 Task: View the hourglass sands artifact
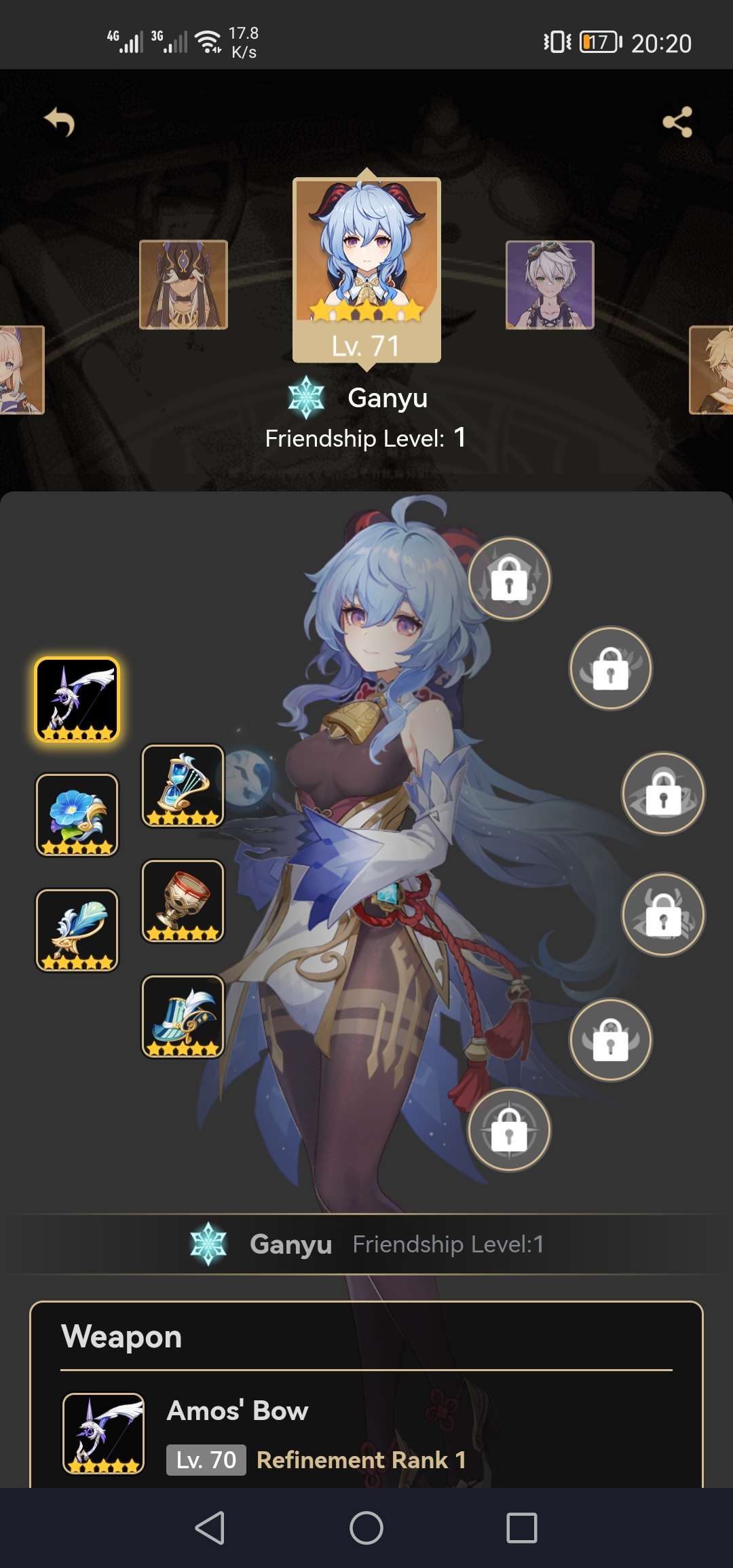pyautogui.click(x=183, y=786)
